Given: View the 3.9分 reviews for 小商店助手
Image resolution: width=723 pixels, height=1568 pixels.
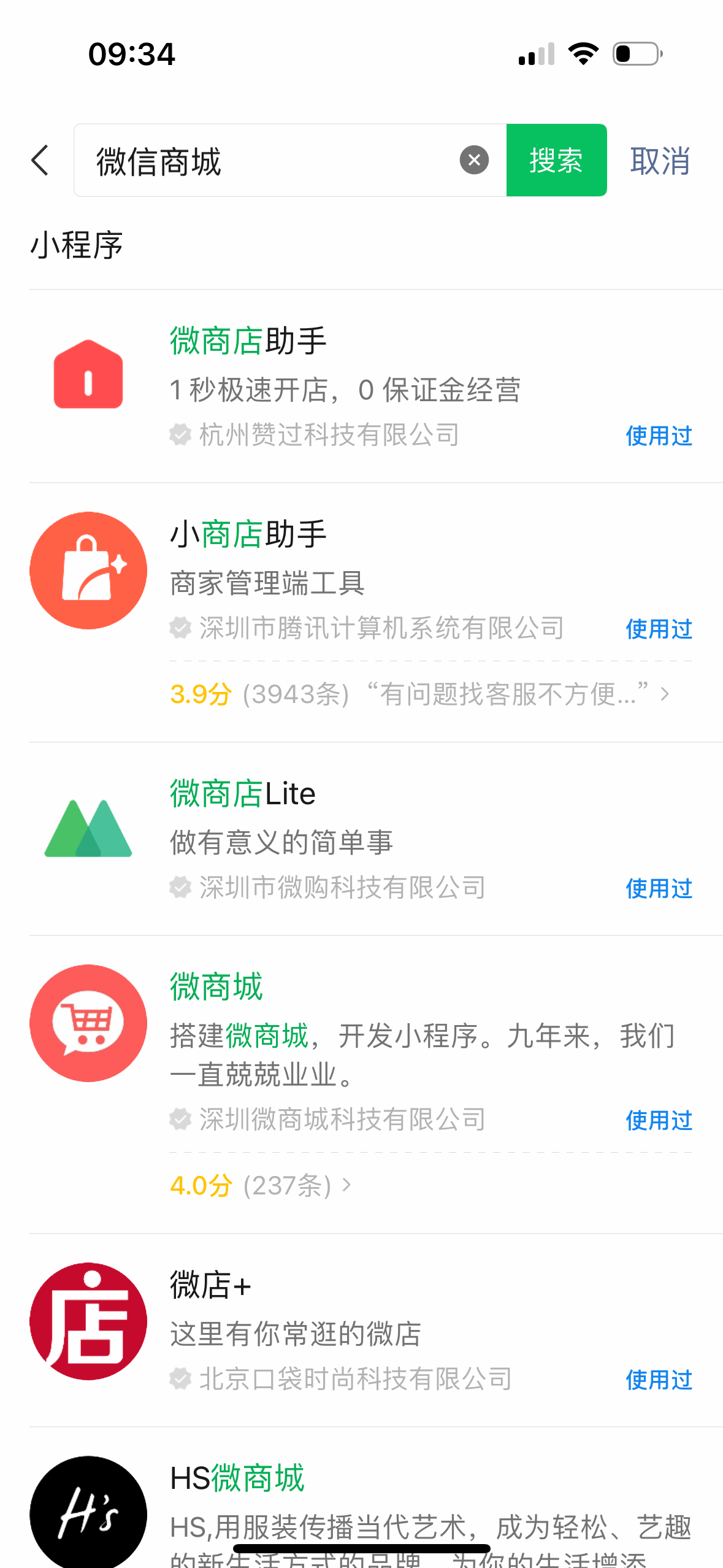Looking at the screenshot, I should (x=419, y=694).
